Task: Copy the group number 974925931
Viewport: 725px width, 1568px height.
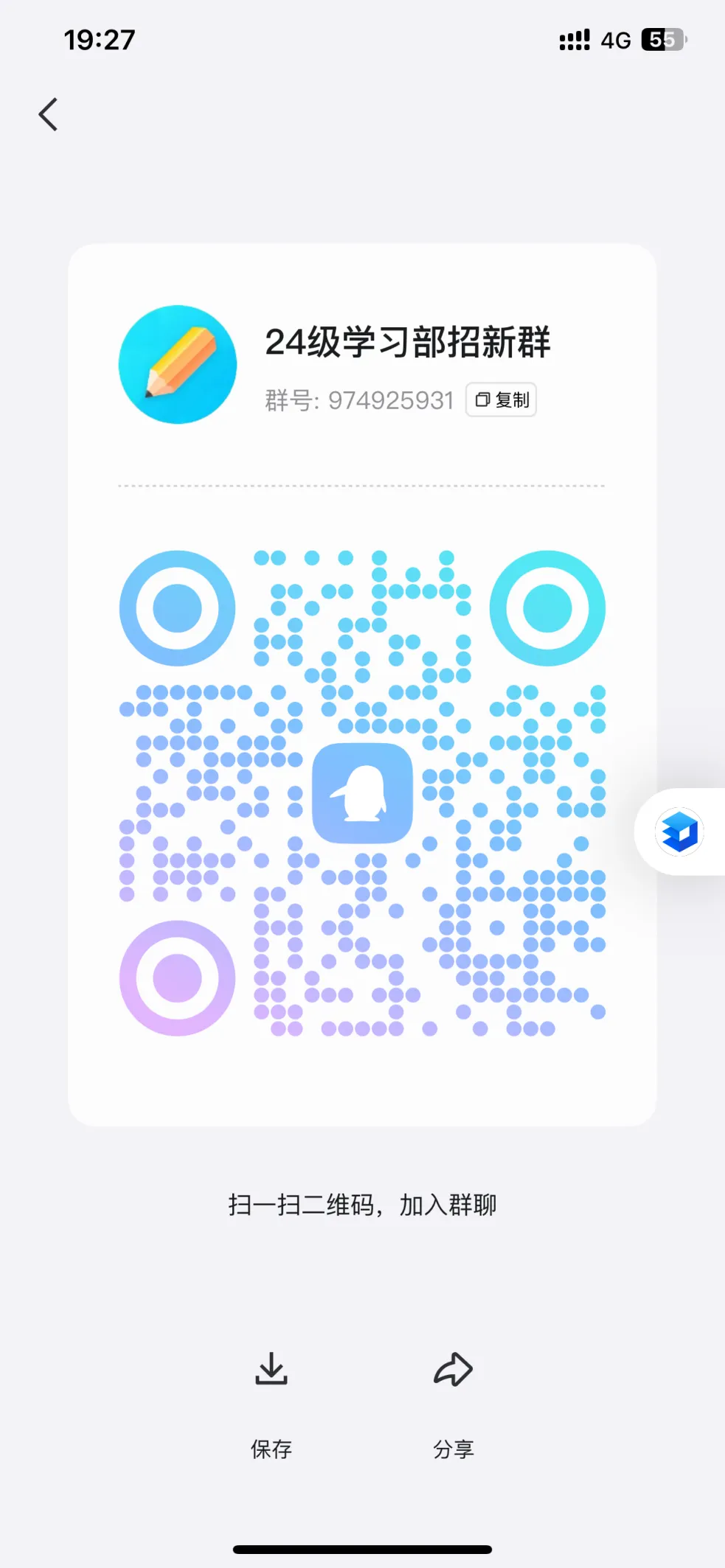Action: [501, 400]
